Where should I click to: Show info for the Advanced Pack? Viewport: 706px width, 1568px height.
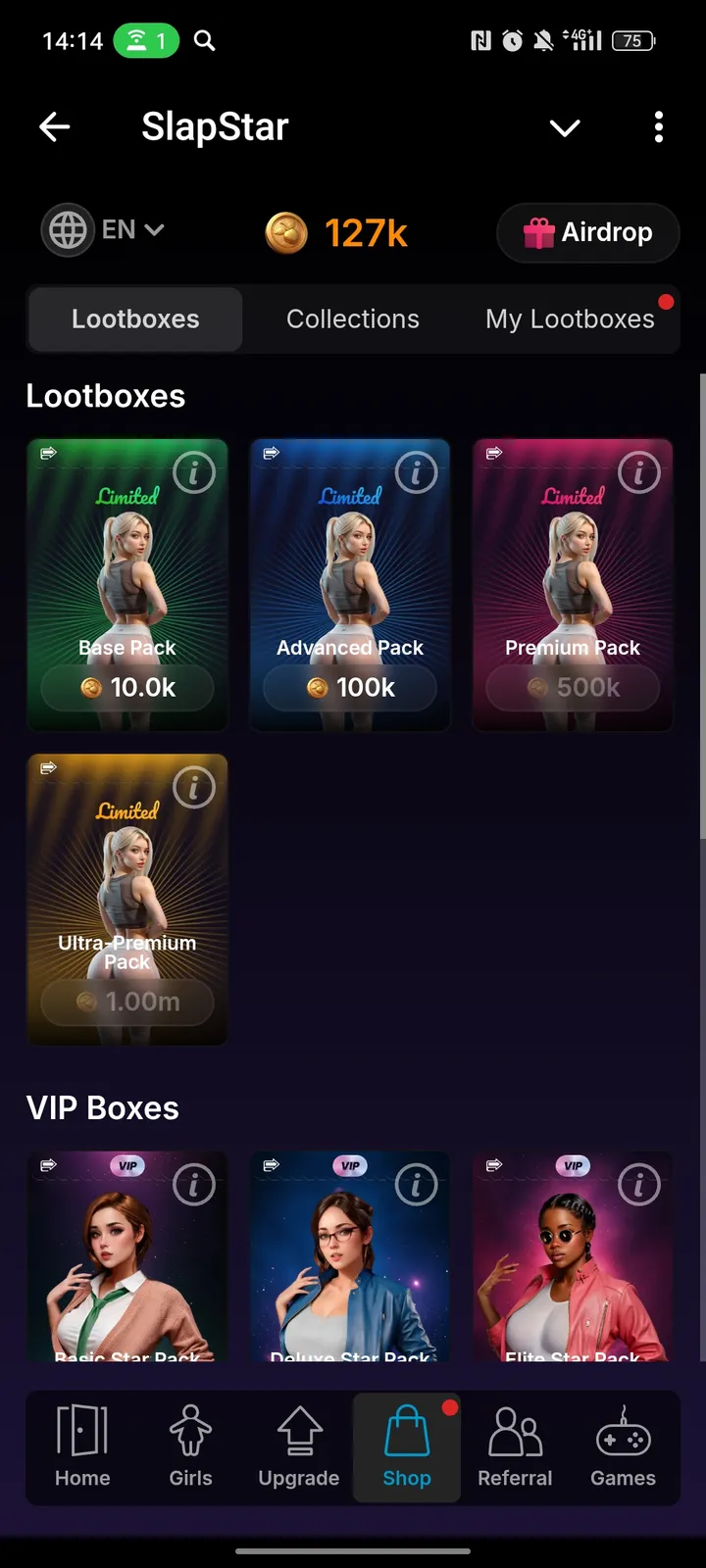coord(417,473)
